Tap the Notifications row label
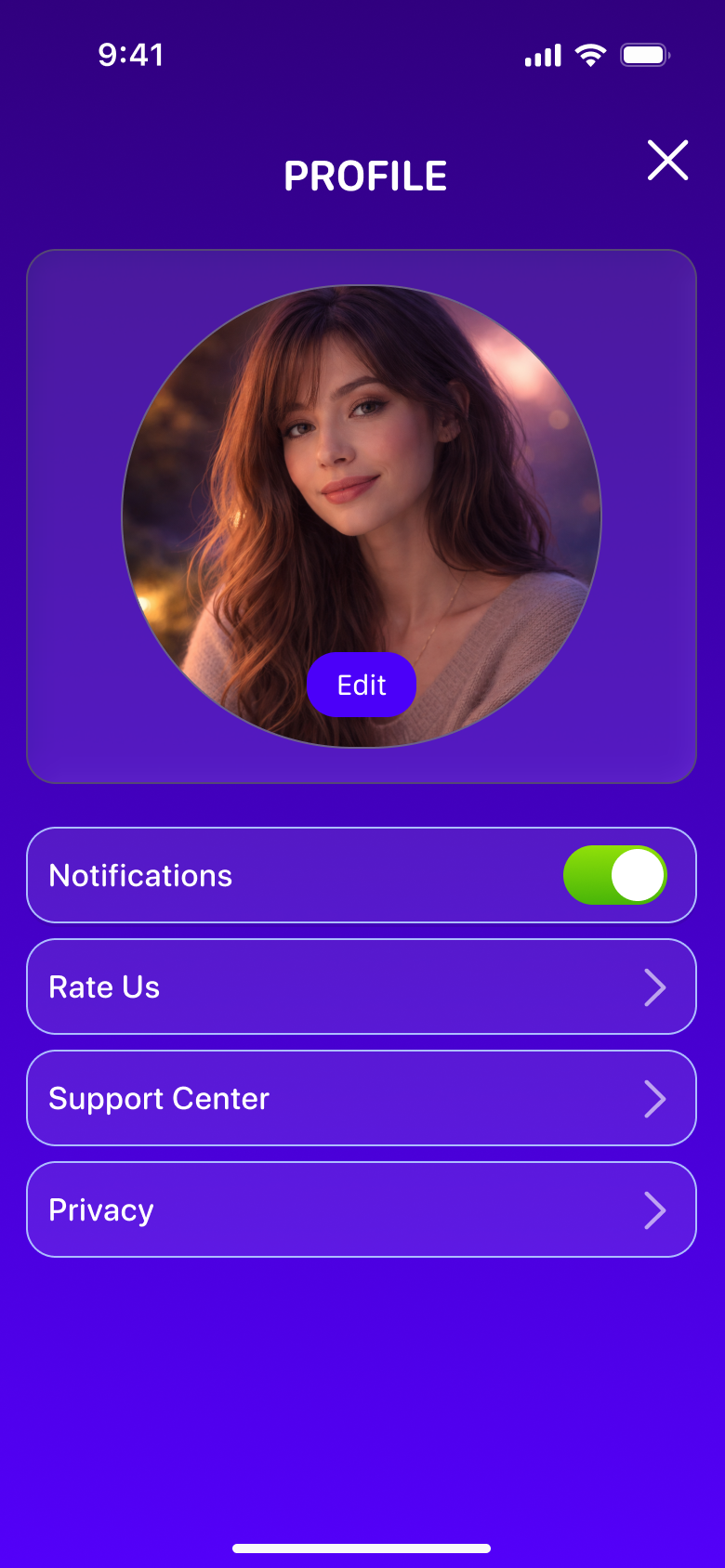 coord(140,874)
